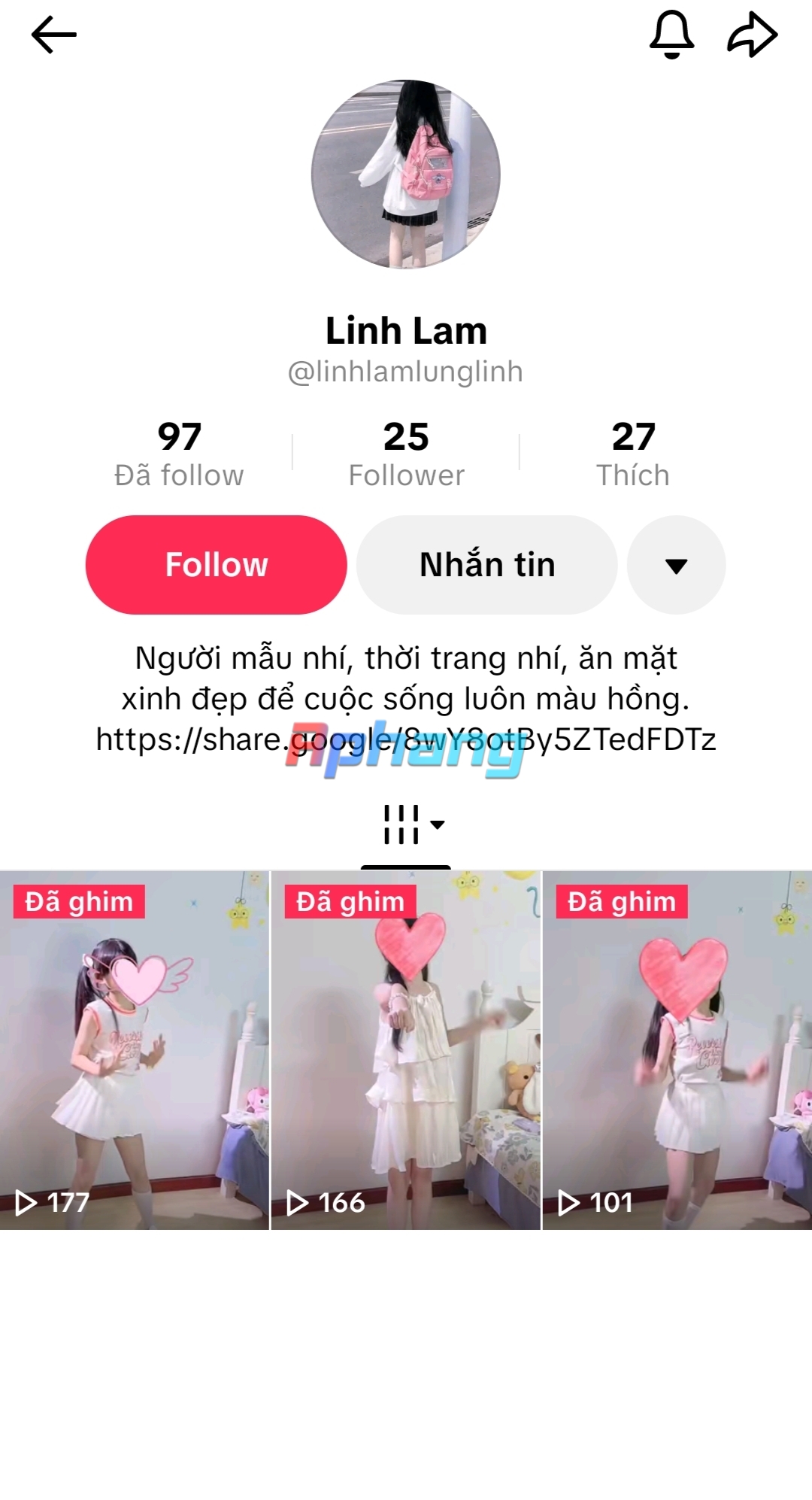Follow Linh Lam
Image resolution: width=812 pixels, height=1500 pixels.
tap(217, 565)
